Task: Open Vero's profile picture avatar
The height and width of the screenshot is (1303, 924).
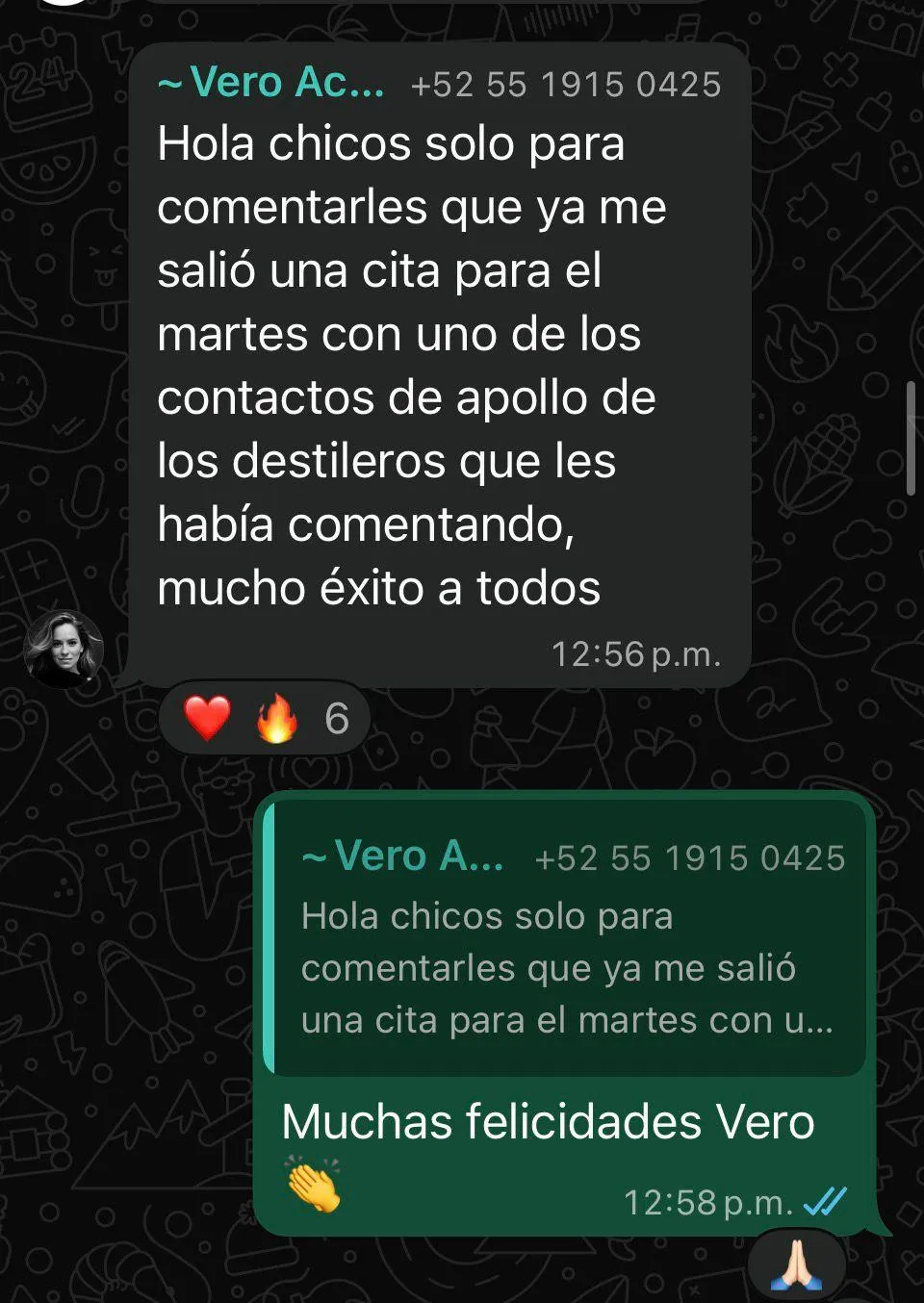Action: 64,649
